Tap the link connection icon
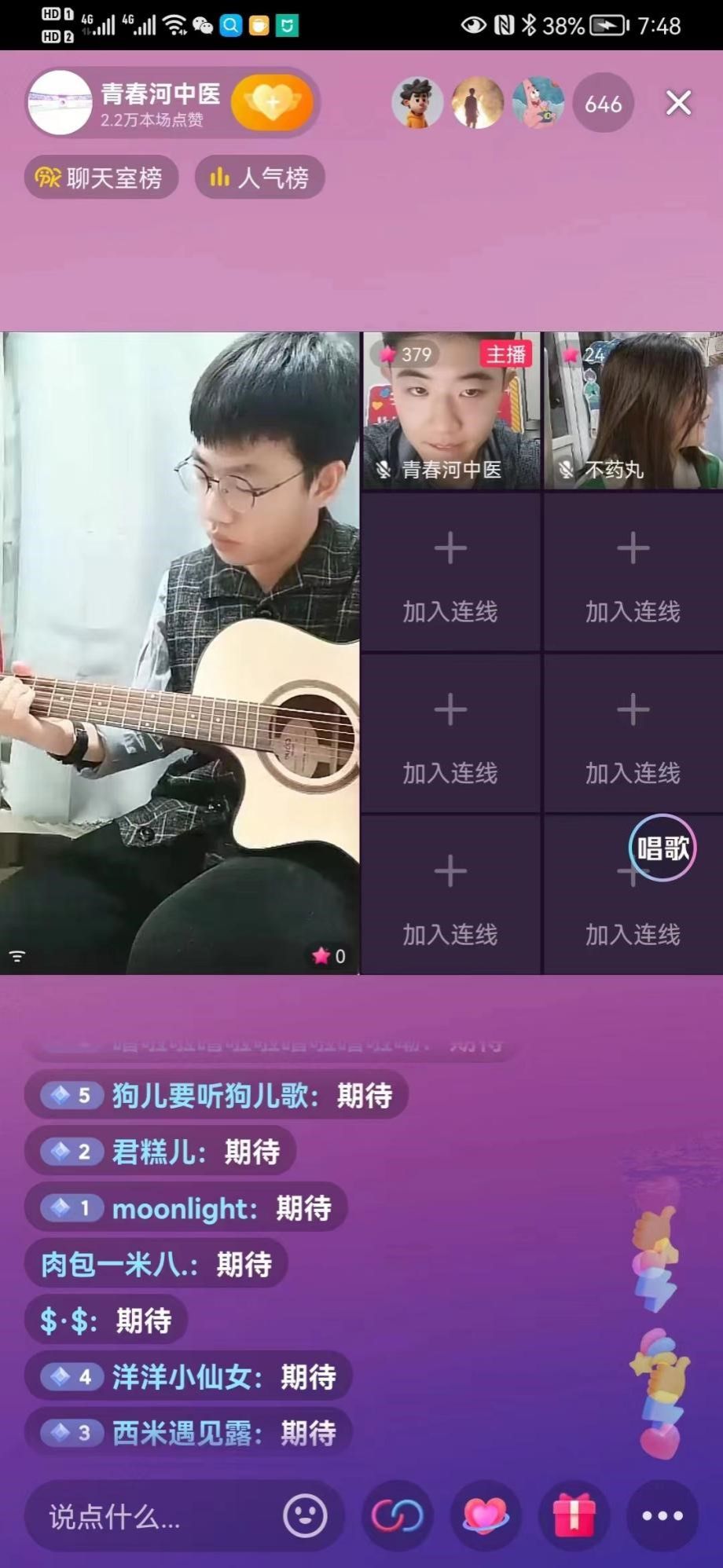This screenshot has width=723, height=1568. tap(397, 1515)
